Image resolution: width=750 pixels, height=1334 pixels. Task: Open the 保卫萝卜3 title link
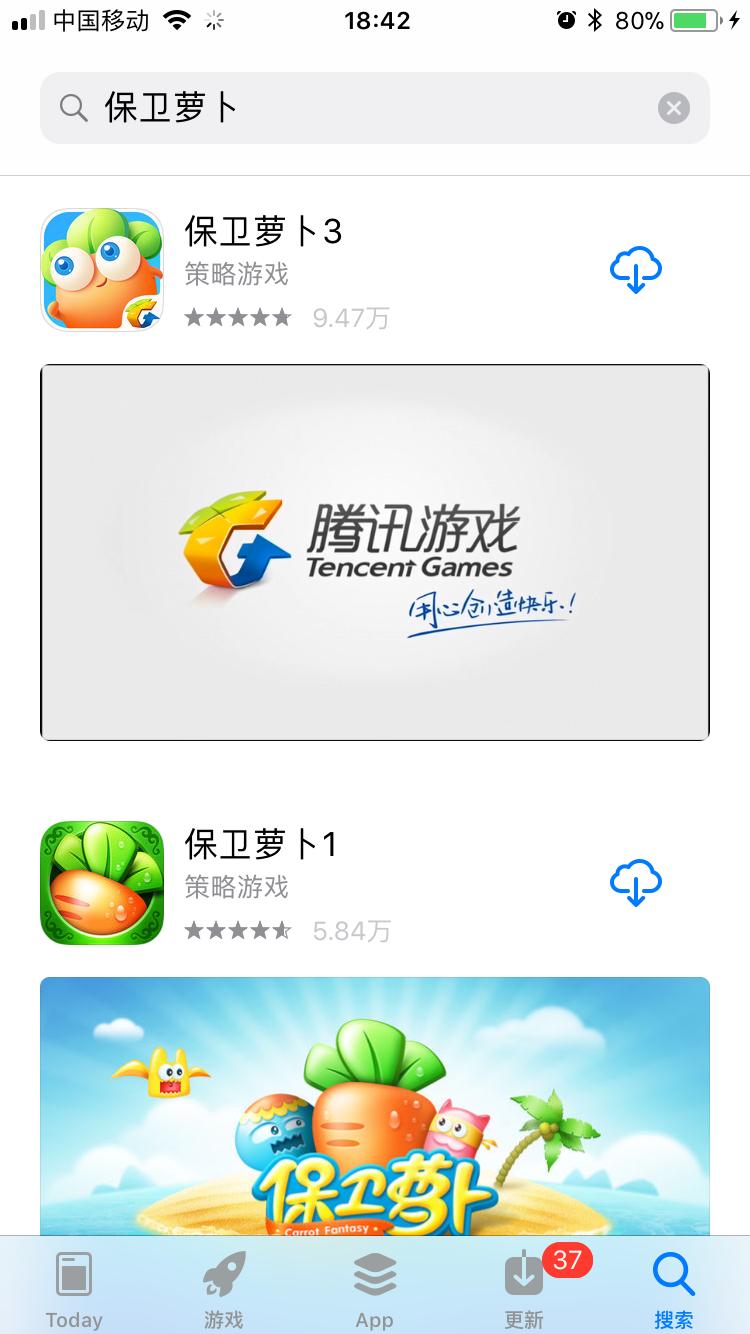pyautogui.click(x=264, y=231)
